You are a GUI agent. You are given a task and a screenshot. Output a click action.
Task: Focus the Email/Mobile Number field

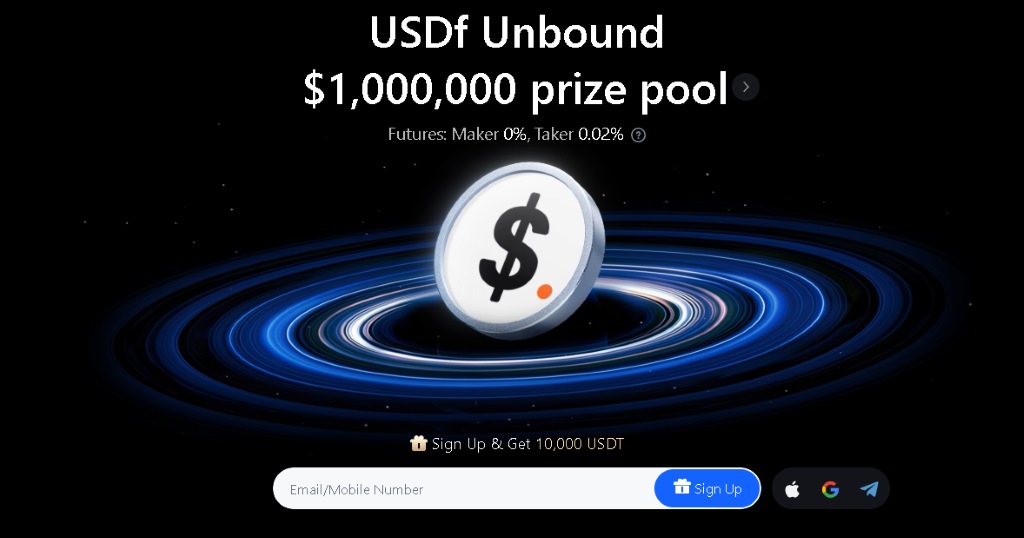tap(460, 489)
